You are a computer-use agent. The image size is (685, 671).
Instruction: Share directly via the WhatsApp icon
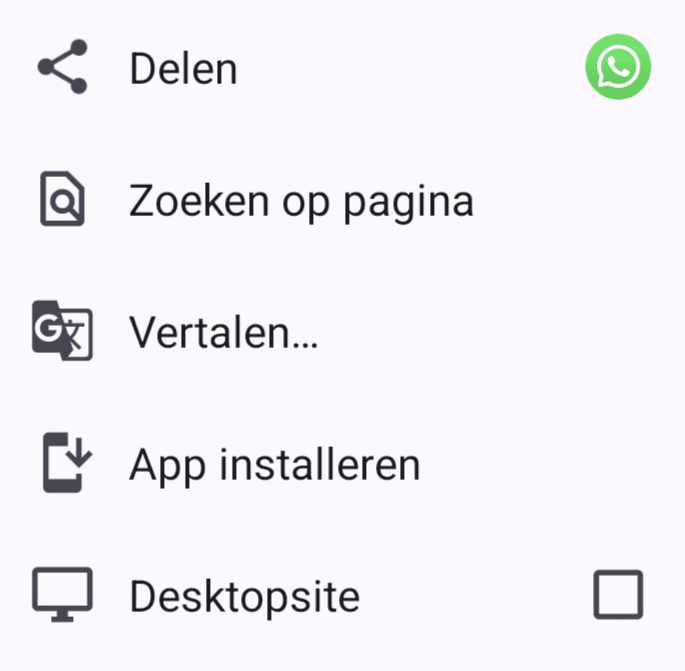(x=618, y=68)
